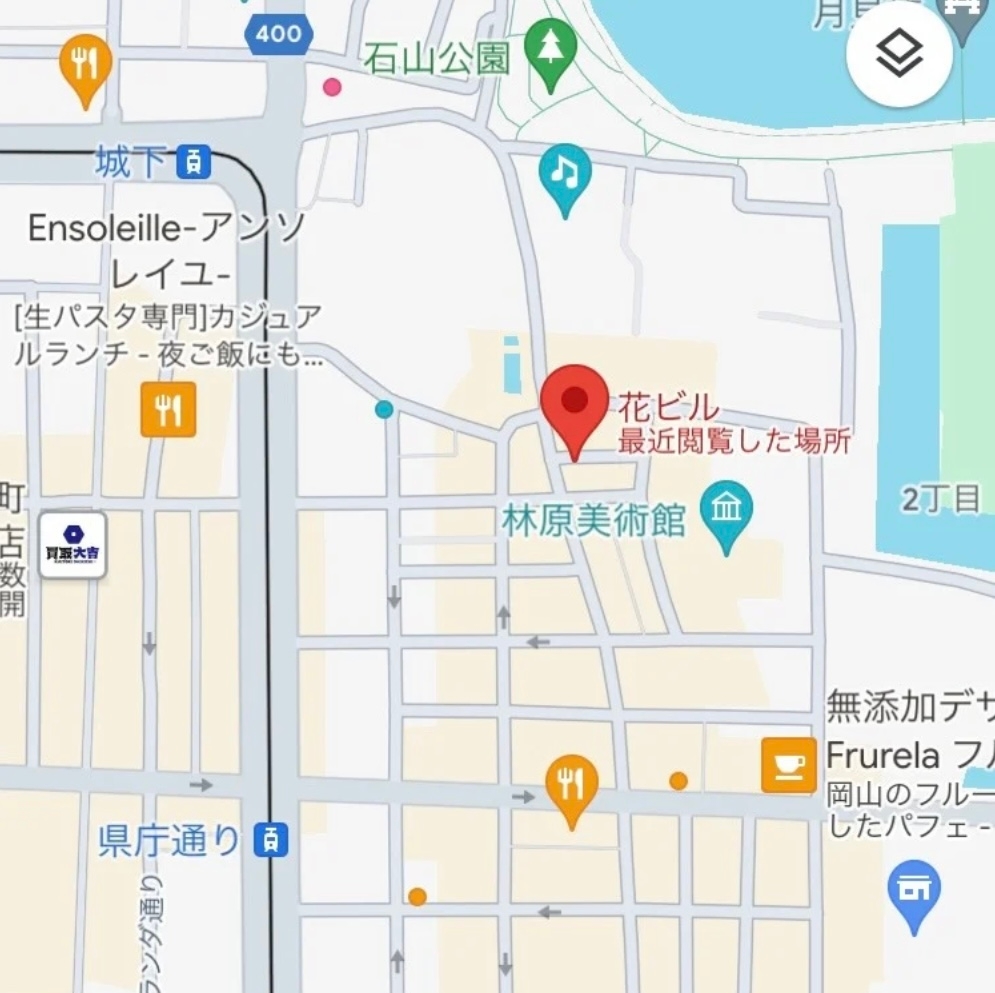
Task: Tap the 買取大吉 store logo pin
Action: (x=73, y=545)
